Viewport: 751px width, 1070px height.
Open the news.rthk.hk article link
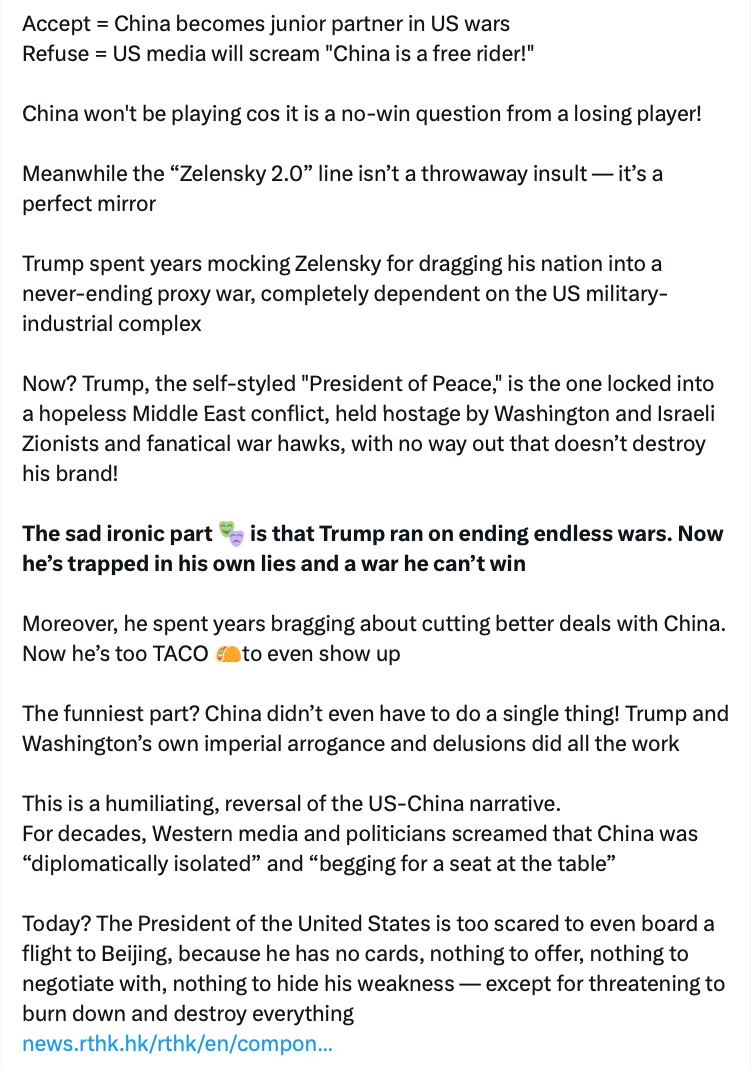pos(177,1045)
